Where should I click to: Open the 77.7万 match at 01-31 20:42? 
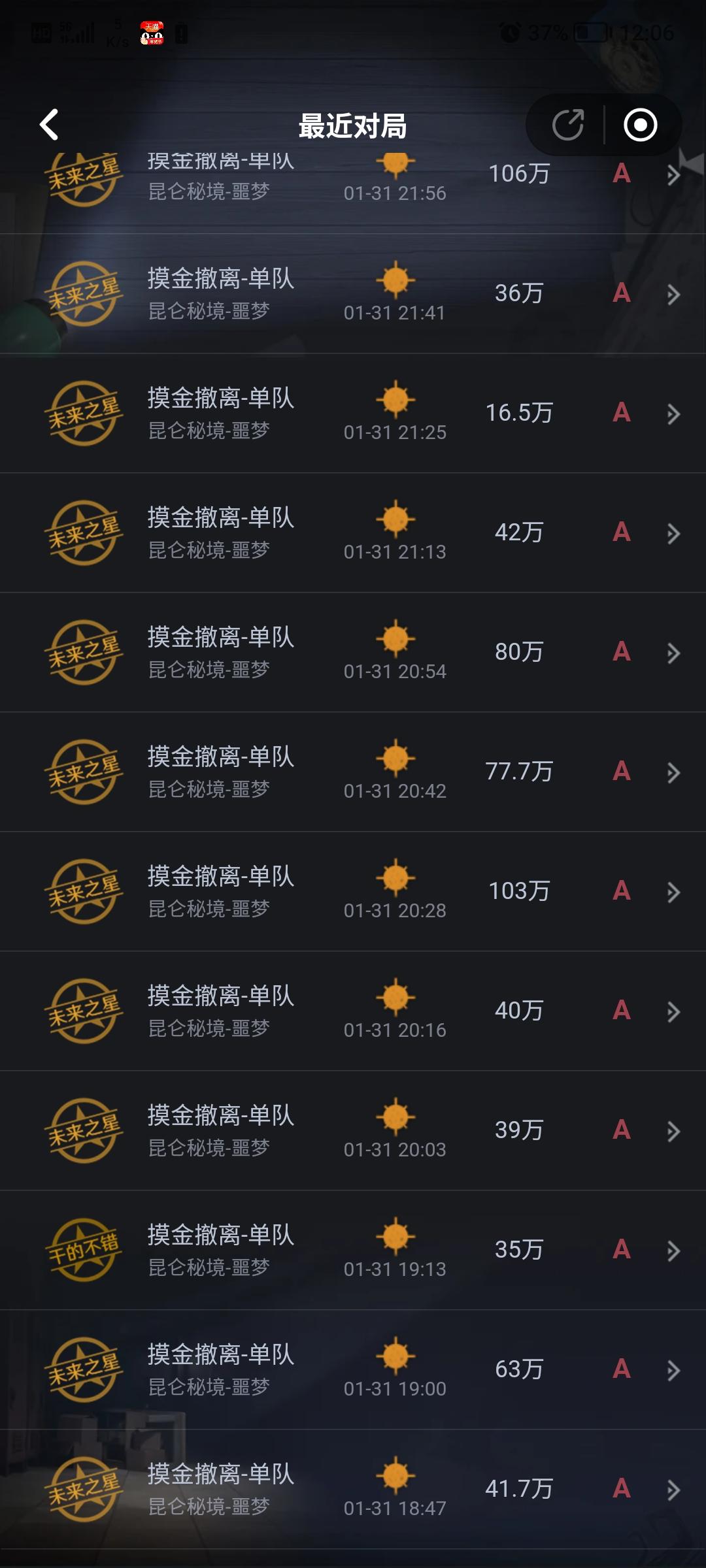[353, 772]
